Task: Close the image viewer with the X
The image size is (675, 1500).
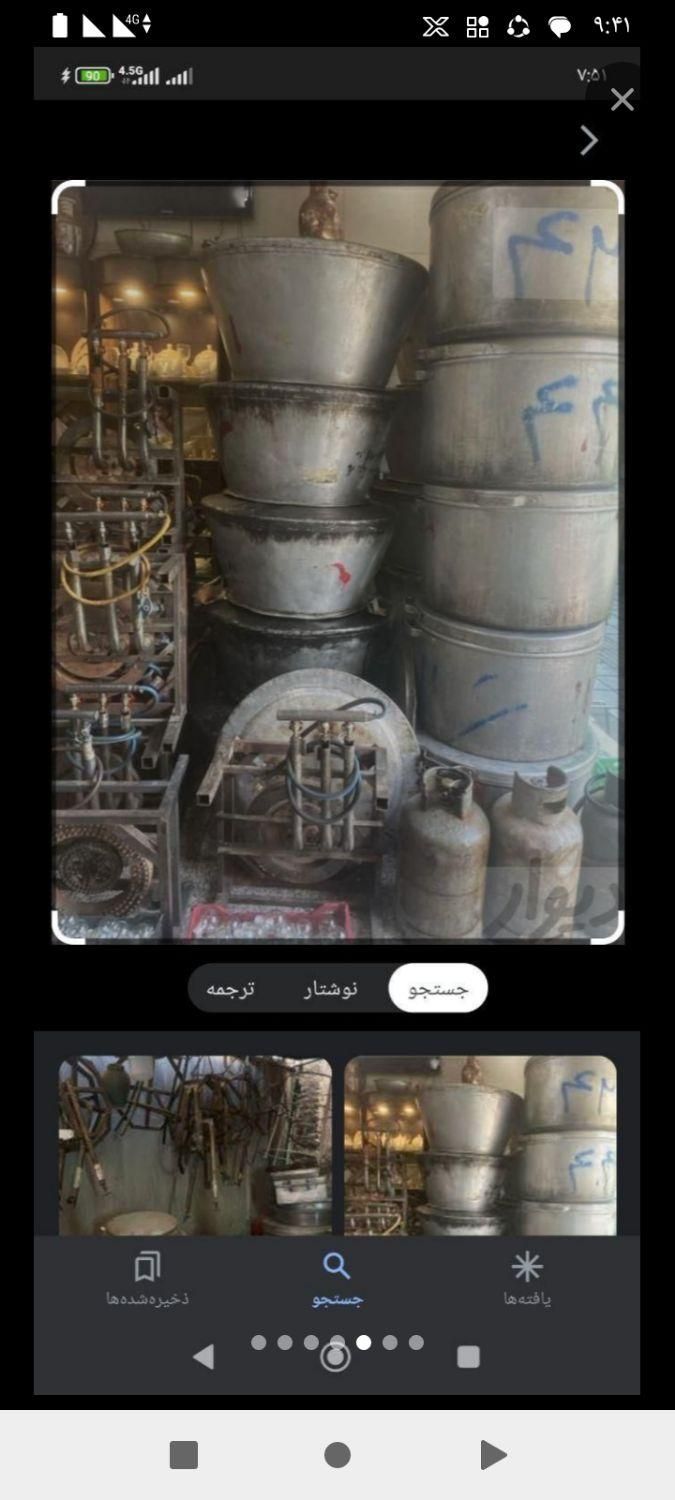Action: coord(622,99)
